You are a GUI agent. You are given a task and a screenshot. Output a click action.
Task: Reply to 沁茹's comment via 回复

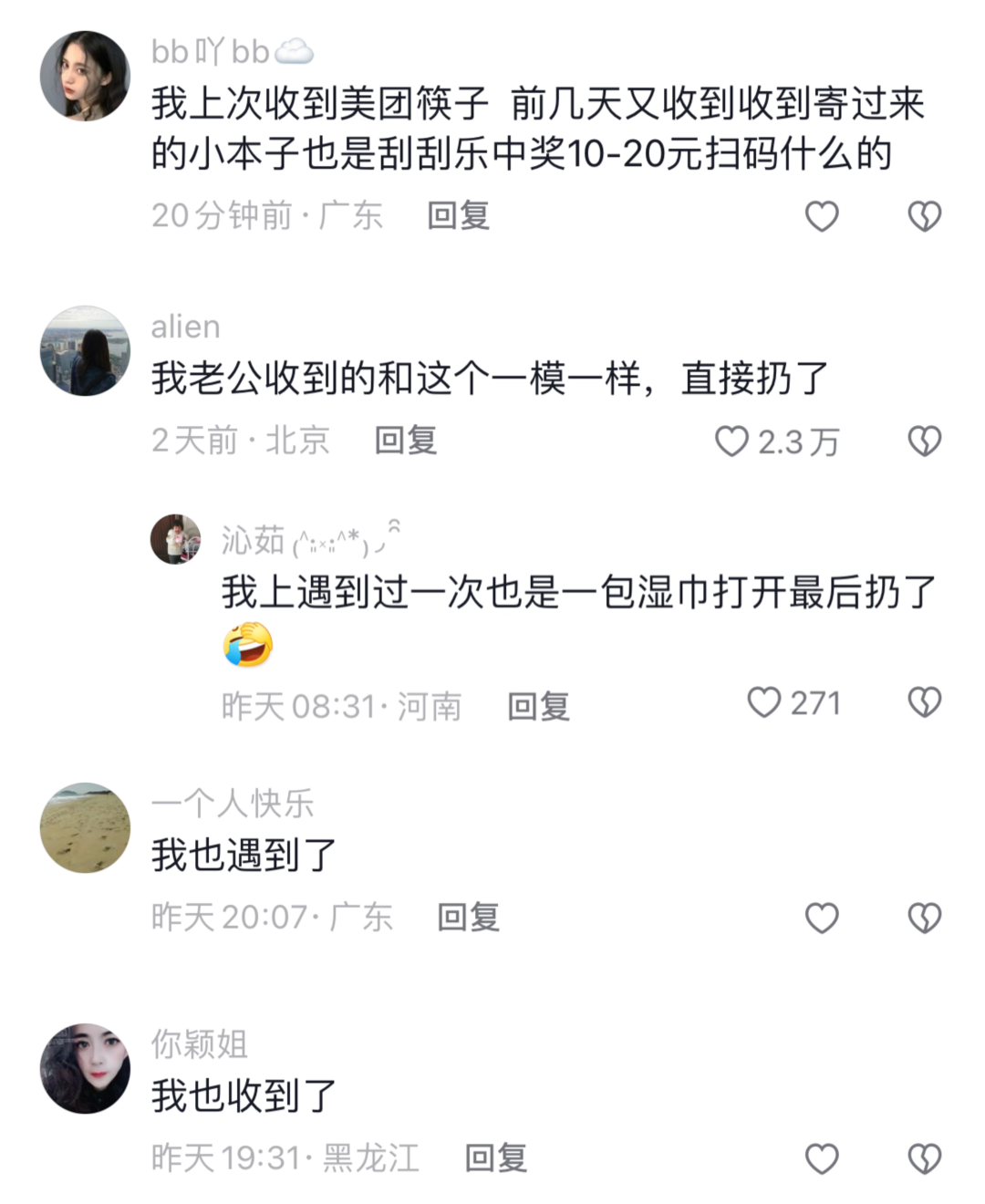[x=538, y=702]
